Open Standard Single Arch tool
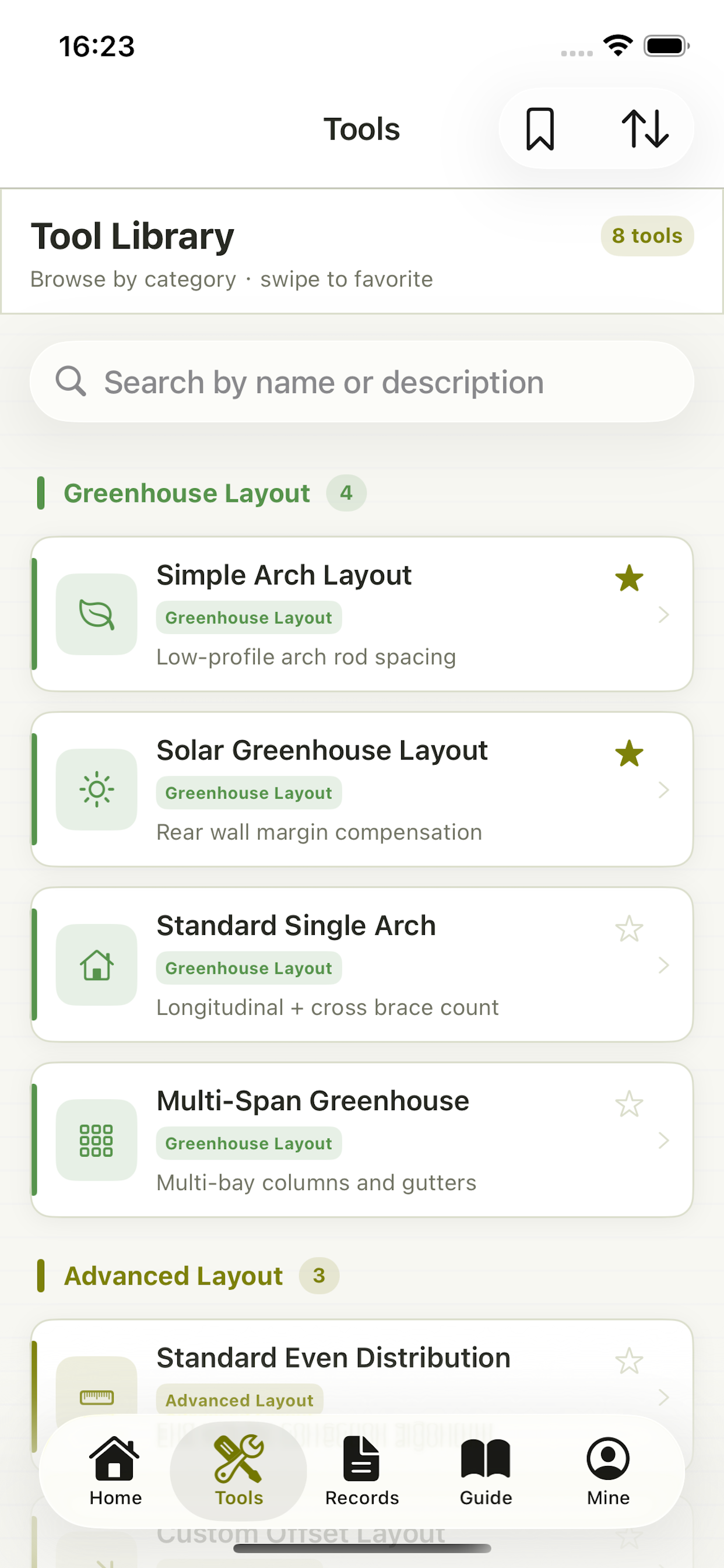The width and height of the screenshot is (724, 1568). [x=362, y=965]
